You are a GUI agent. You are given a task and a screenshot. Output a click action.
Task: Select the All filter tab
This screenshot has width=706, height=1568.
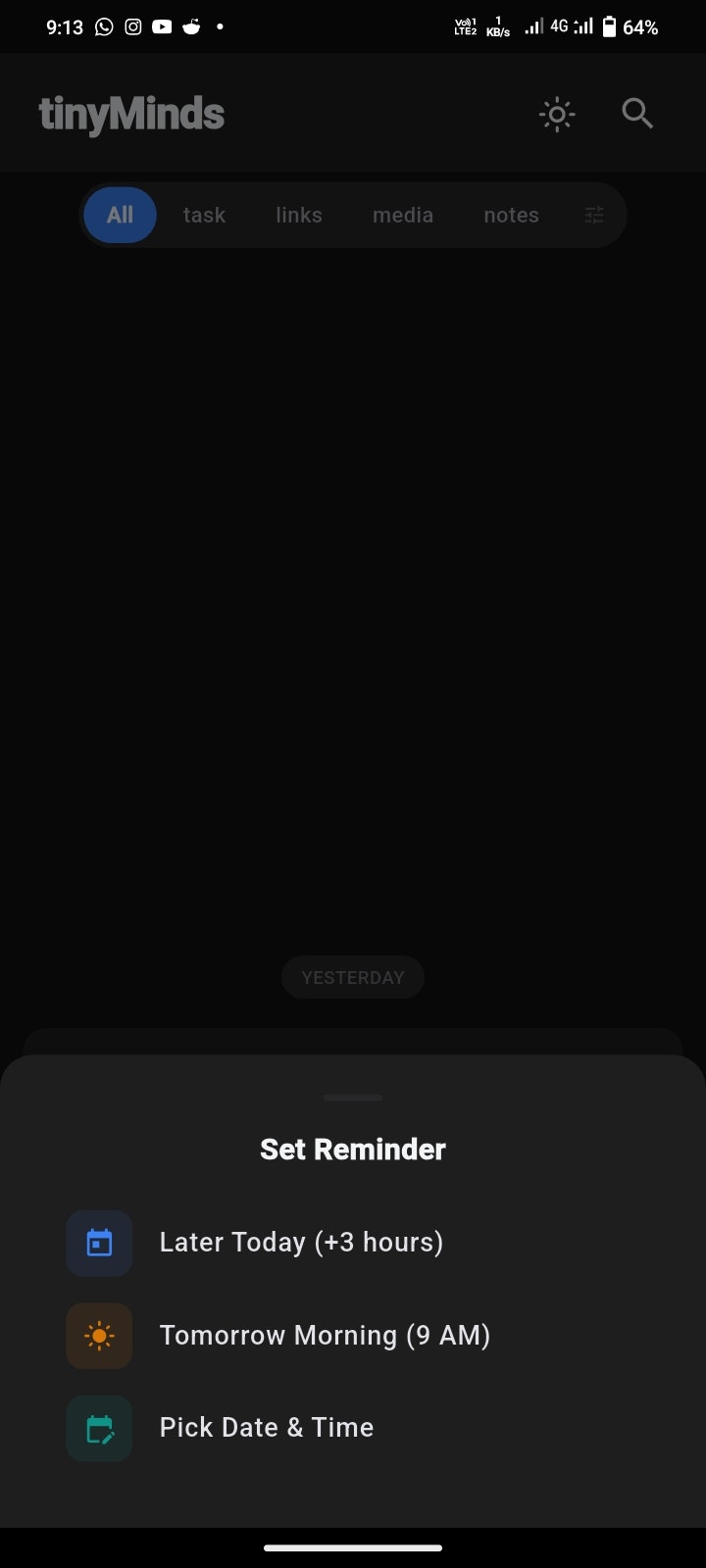(x=120, y=216)
